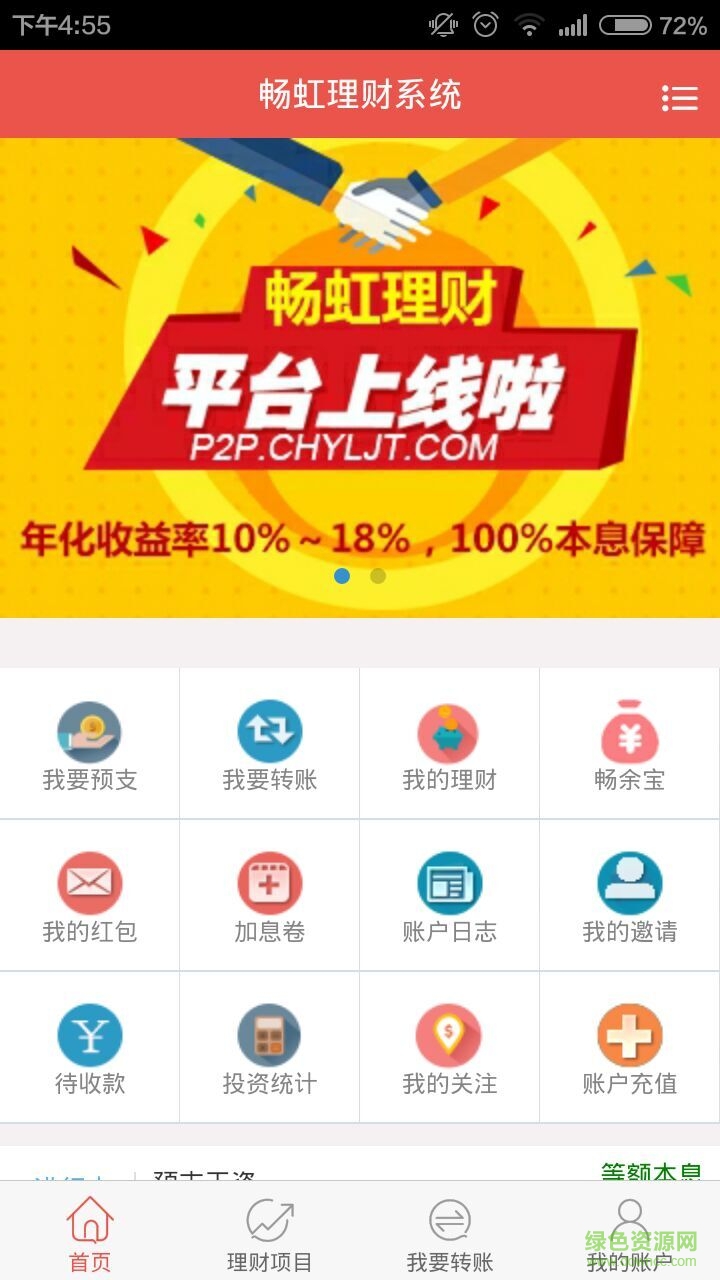Viewport: 720px width, 1280px height.
Task: Open 投资统计
Action: tap(270, 1049)
